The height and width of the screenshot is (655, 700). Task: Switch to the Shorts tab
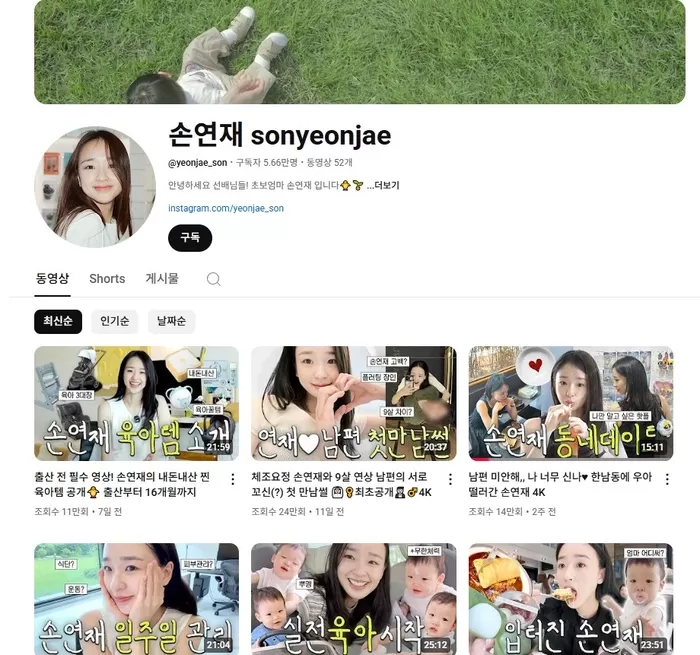[107, 279]
